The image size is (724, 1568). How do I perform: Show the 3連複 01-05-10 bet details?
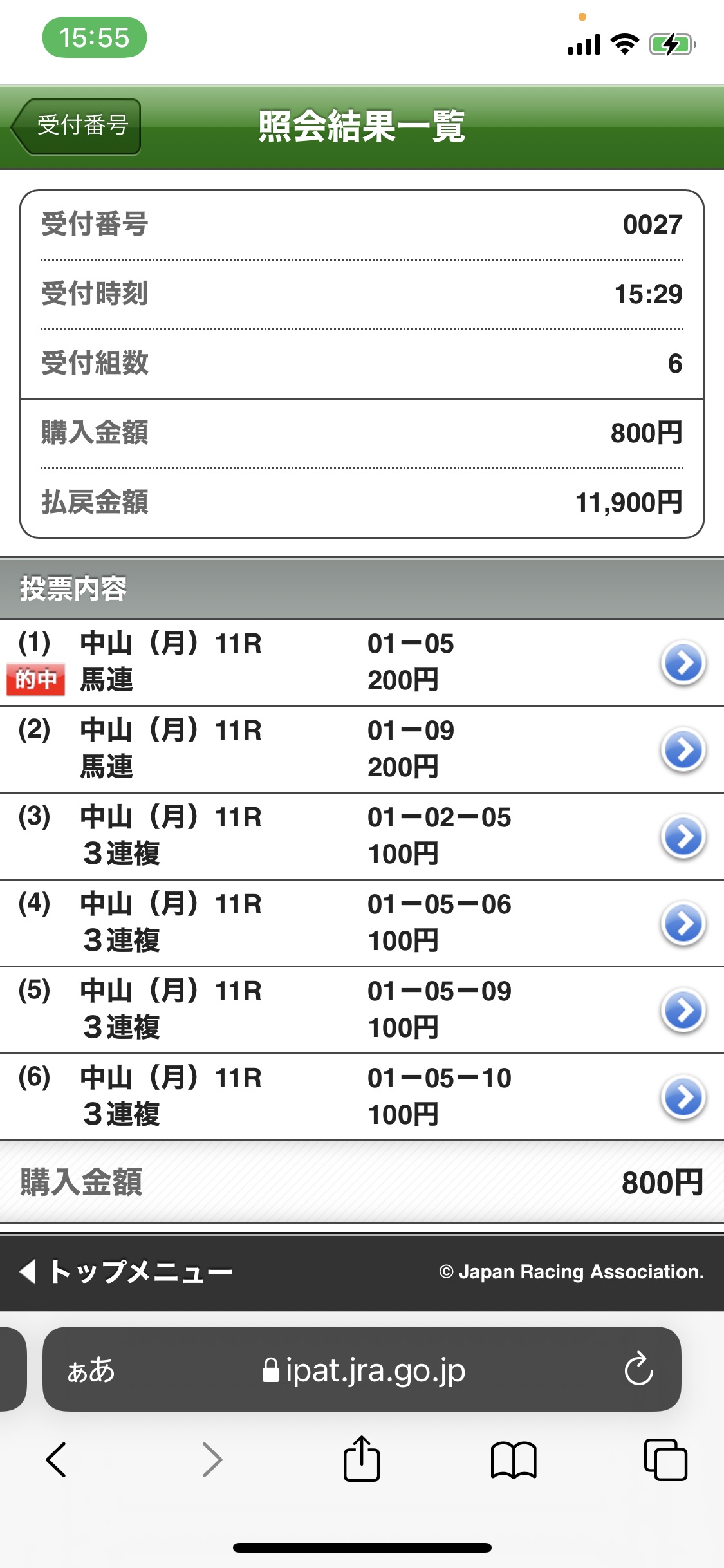pos(683,1097)
